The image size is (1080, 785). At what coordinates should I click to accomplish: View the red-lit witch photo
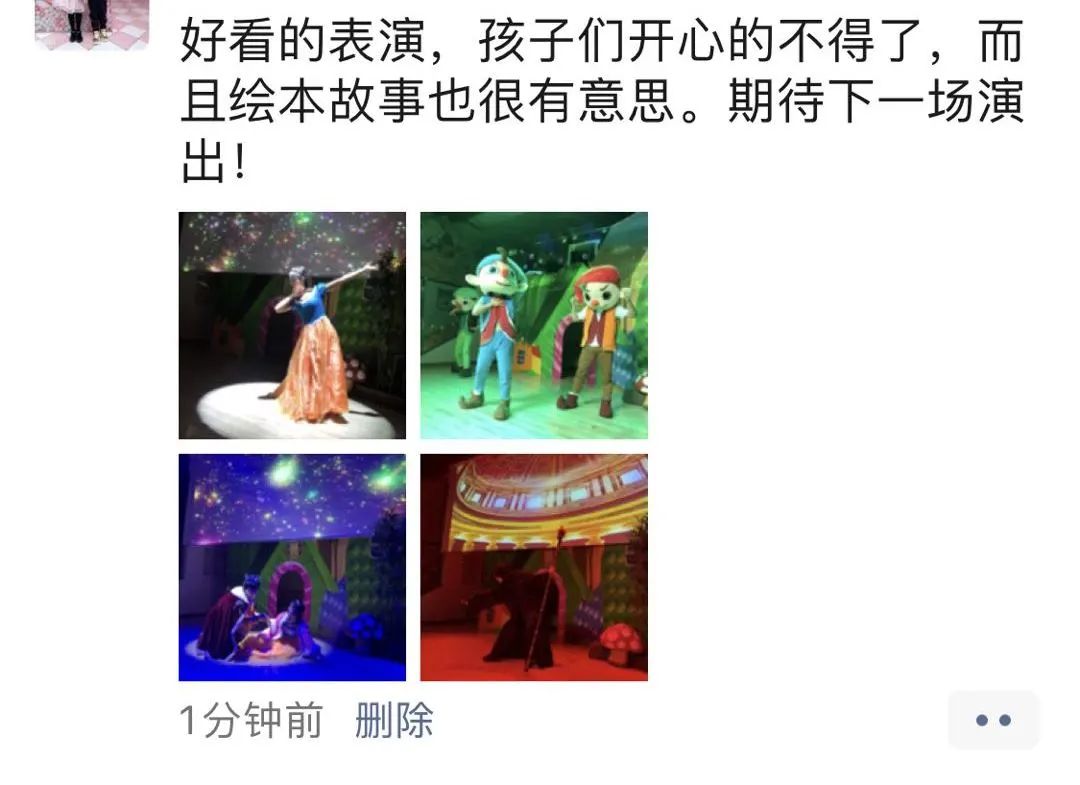pyautogui.click(x=534, y=567)
